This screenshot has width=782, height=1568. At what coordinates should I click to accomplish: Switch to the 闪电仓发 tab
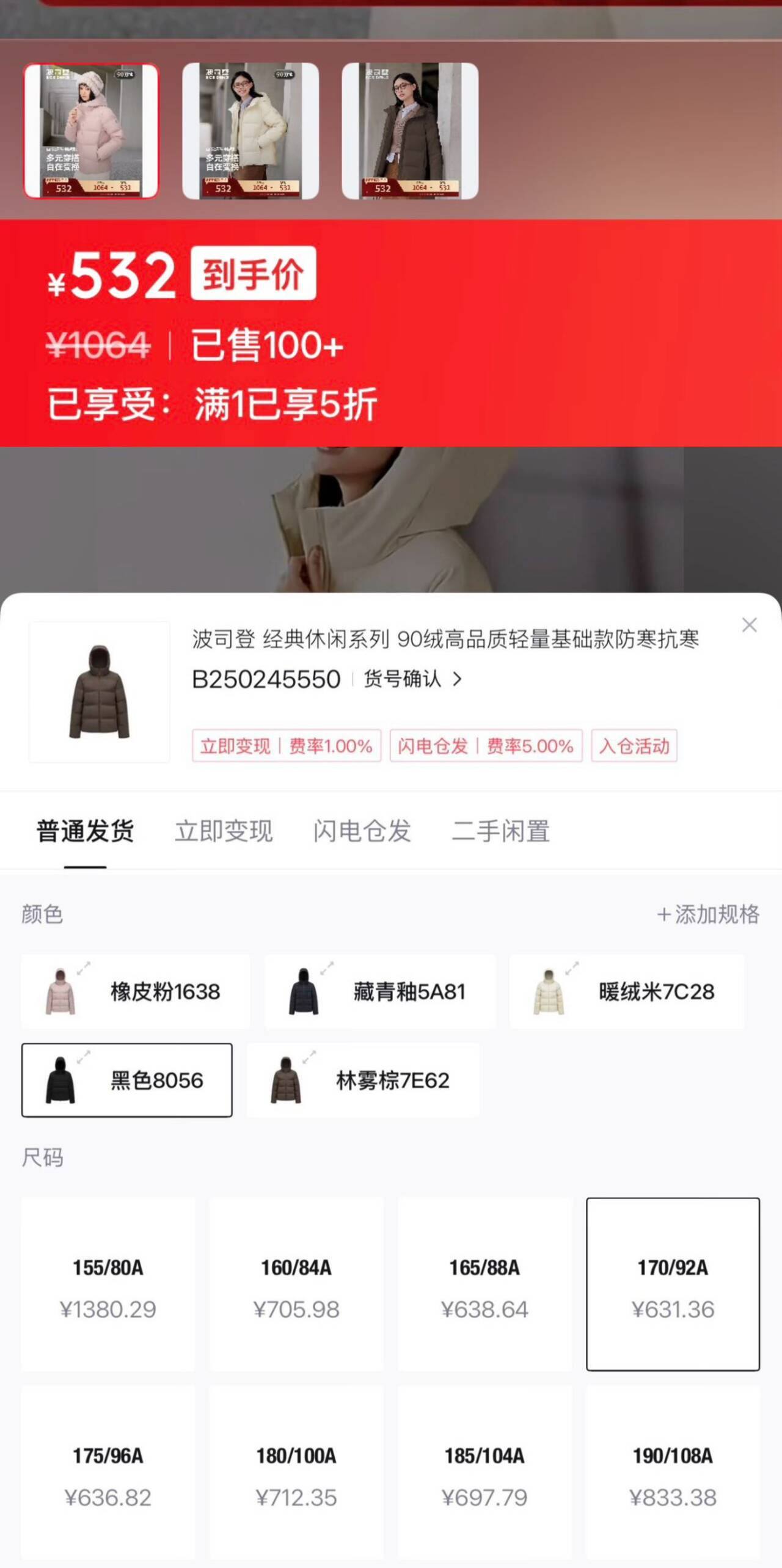click(x=362, y=831)
